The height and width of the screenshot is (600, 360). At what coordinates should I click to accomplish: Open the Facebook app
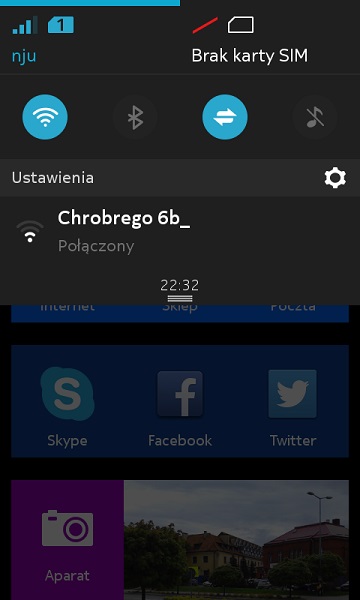click(x=180, y=406)
